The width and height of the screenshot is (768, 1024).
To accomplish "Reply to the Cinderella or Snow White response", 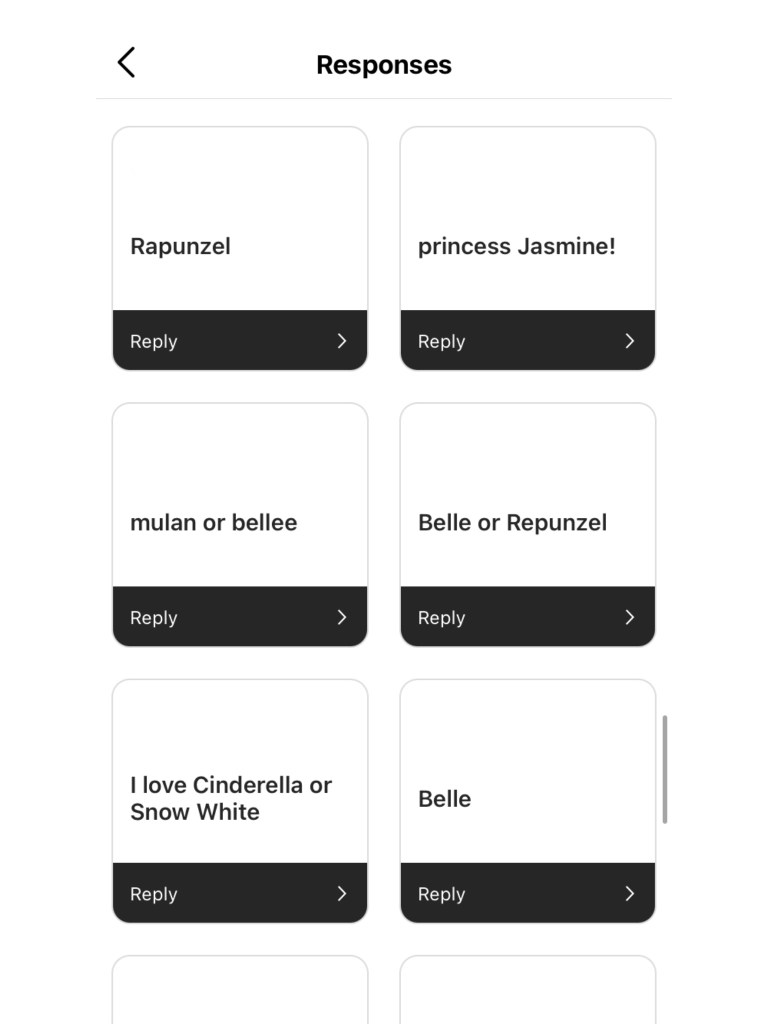I will [x=240, y=894].
